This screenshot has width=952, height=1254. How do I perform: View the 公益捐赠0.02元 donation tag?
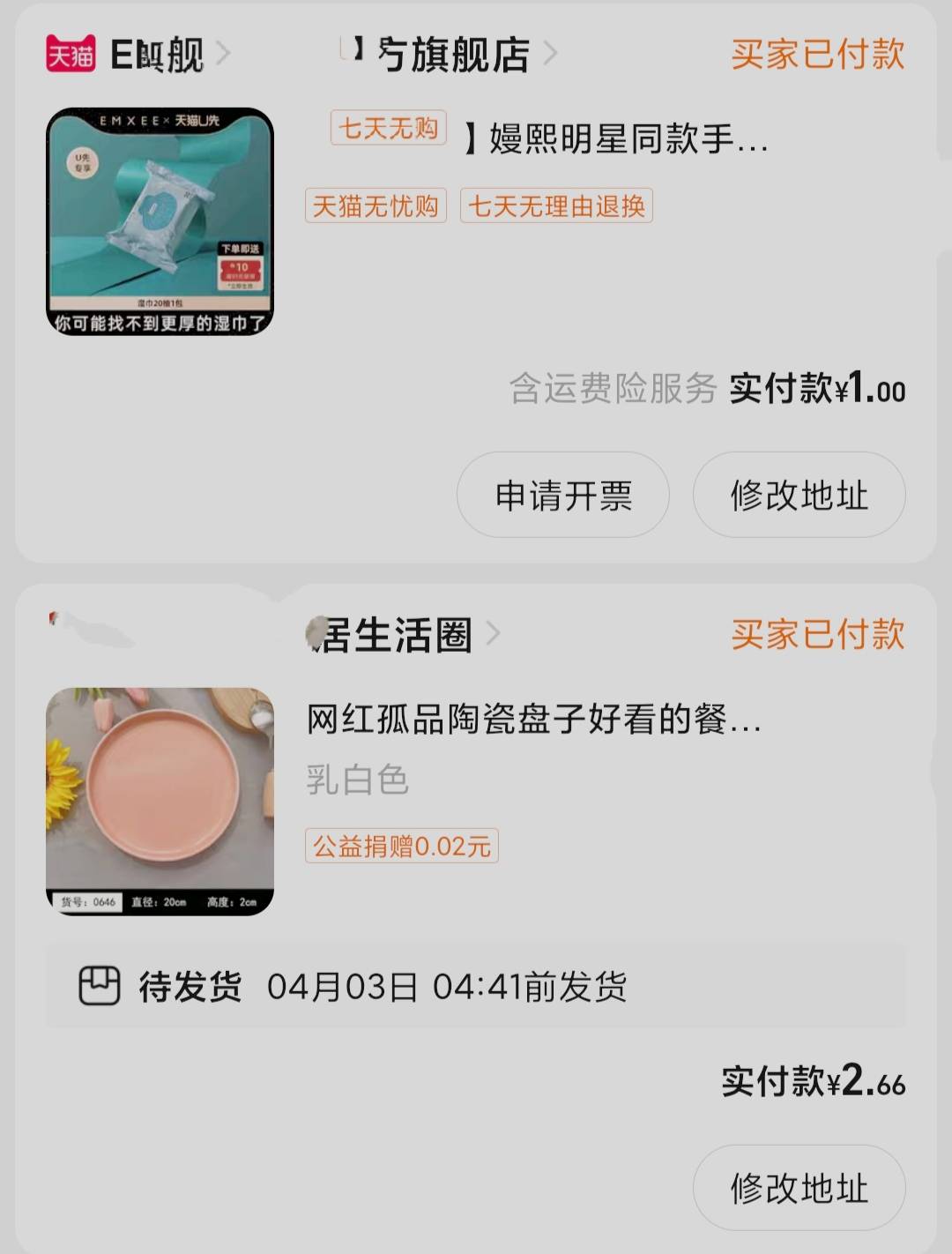tap(401, 847)
